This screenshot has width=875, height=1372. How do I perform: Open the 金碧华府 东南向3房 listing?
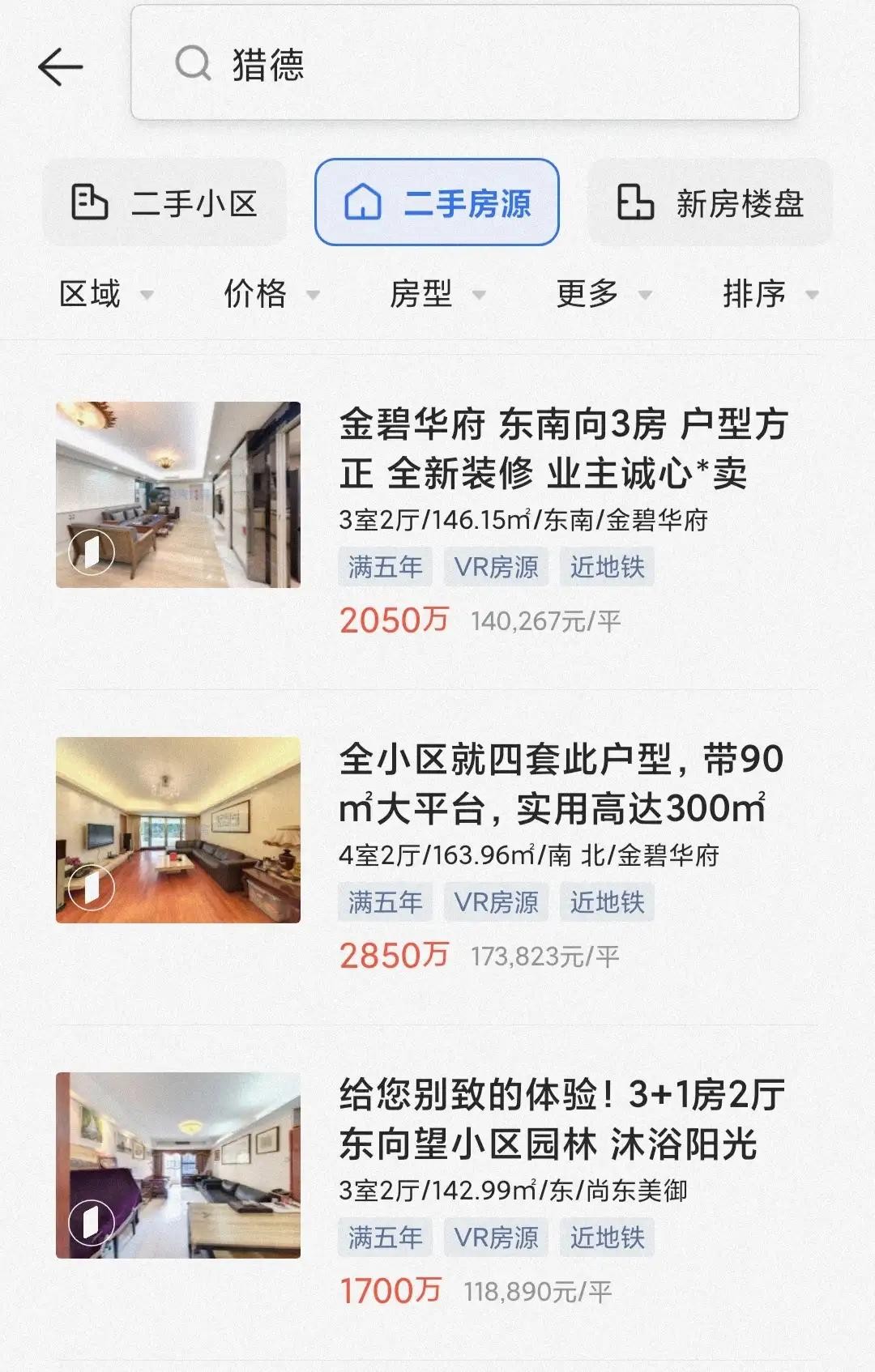coord(562,449)
